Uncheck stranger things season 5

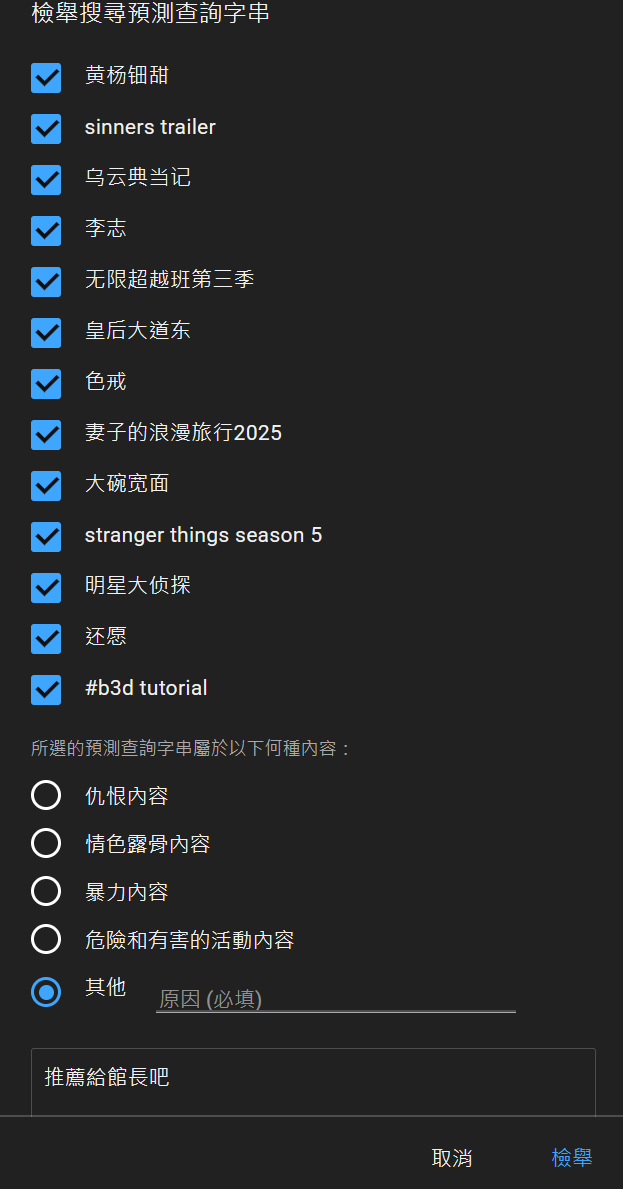pos(46,537)
